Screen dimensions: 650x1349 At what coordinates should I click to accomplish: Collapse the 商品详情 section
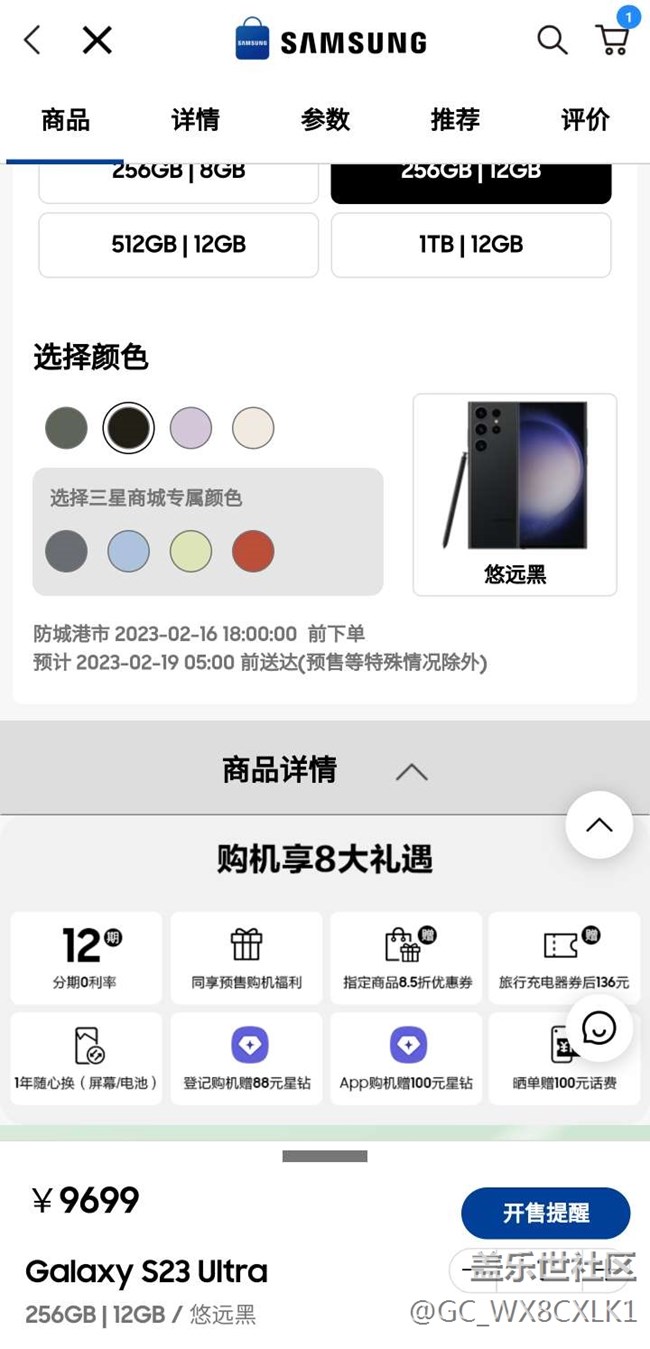pos(411,771)
